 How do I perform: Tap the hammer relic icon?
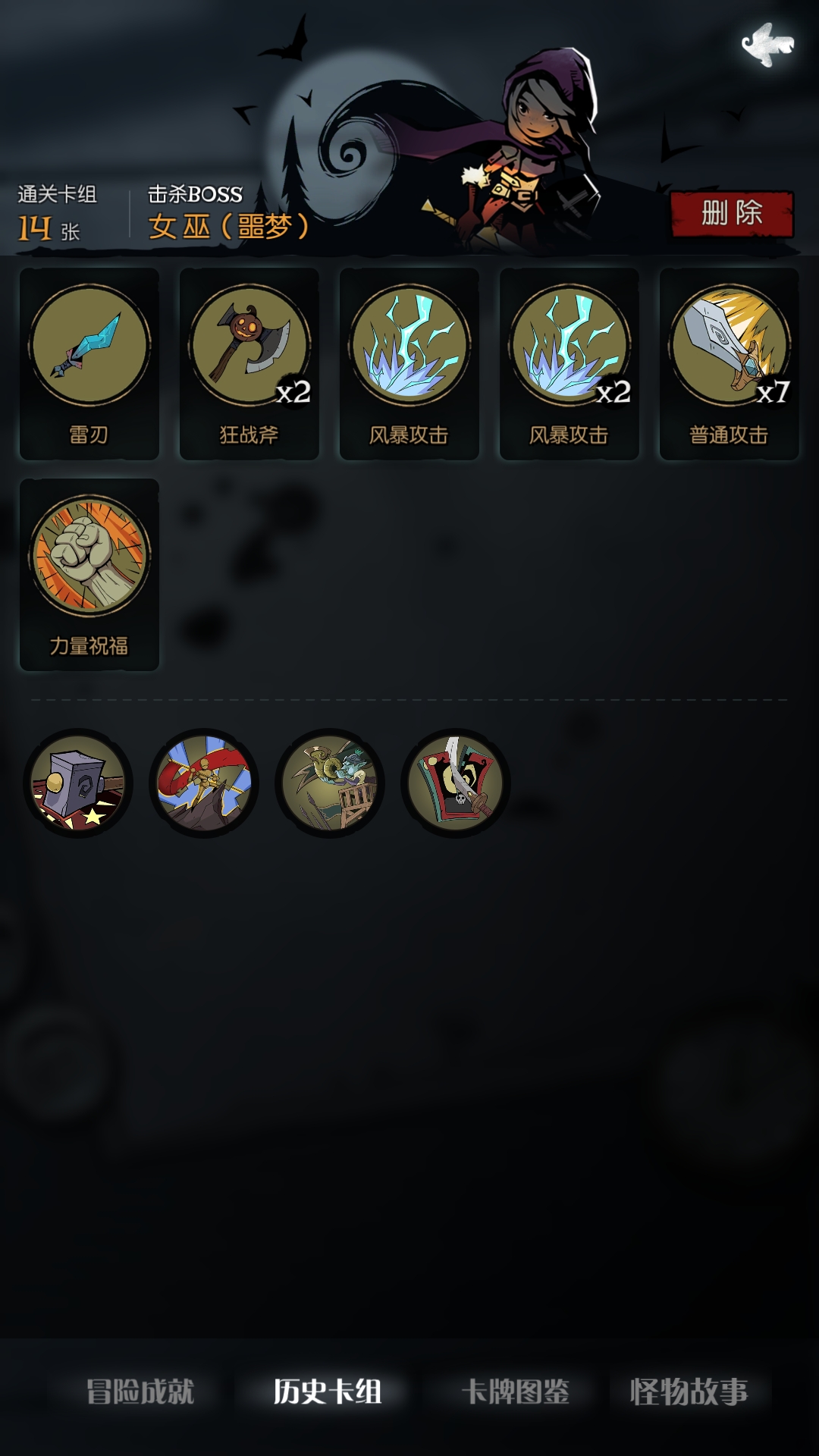pyautogui.click(x=78, y=783)
